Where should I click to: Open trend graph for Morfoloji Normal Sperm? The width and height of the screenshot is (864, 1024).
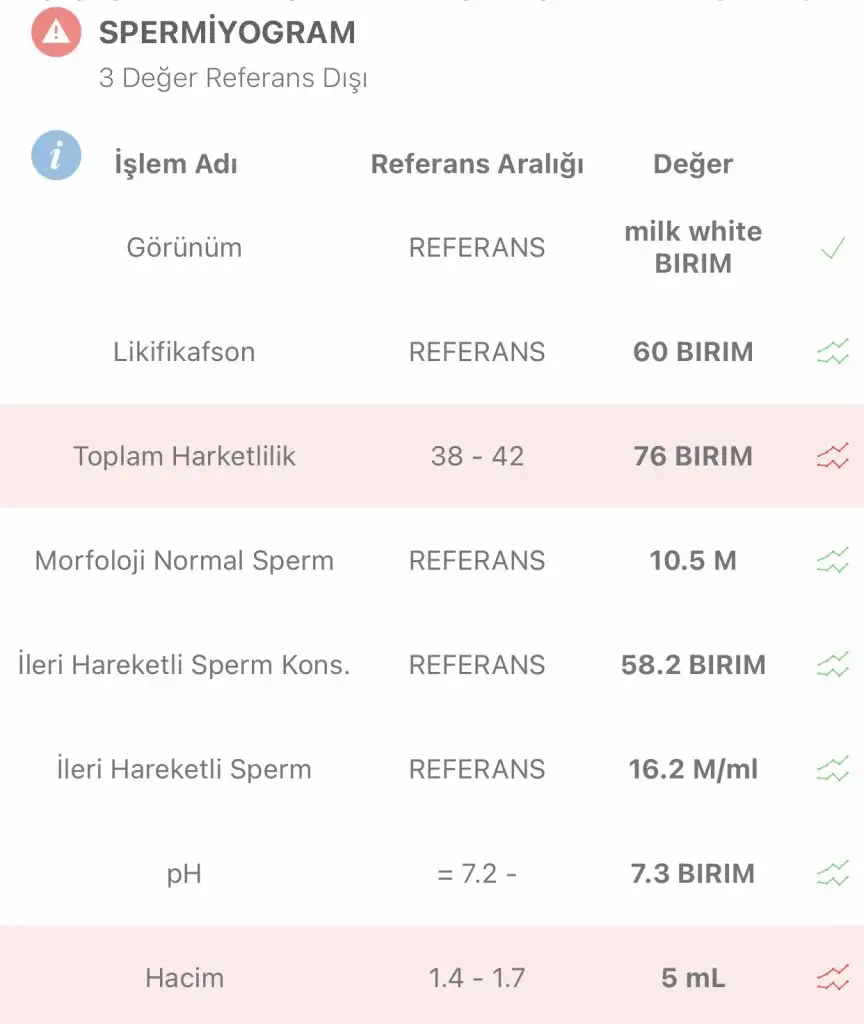pyautogui.click(x=832, y=561)
